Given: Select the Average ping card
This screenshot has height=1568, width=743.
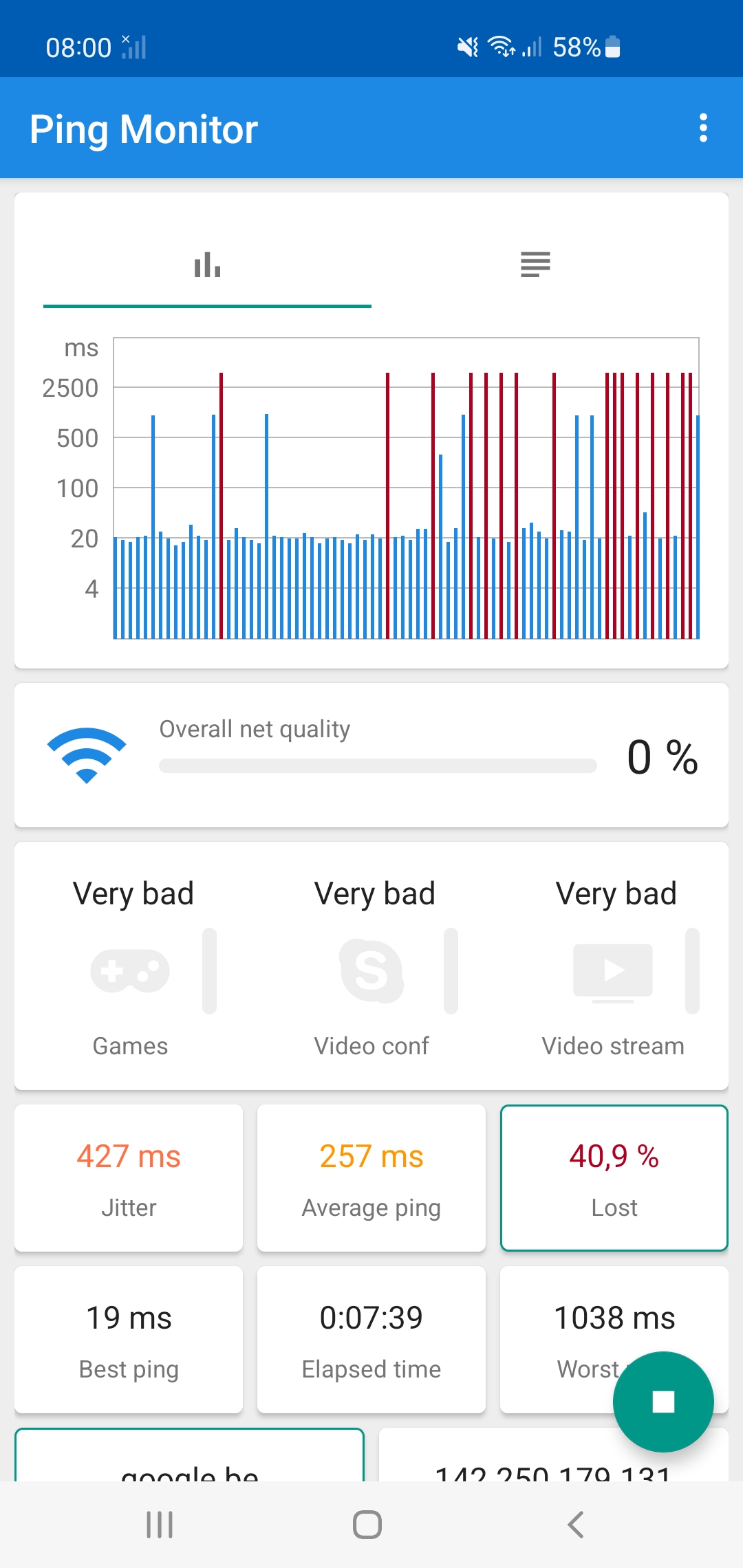Looking at the screenshot, I should click(371, 1178).
